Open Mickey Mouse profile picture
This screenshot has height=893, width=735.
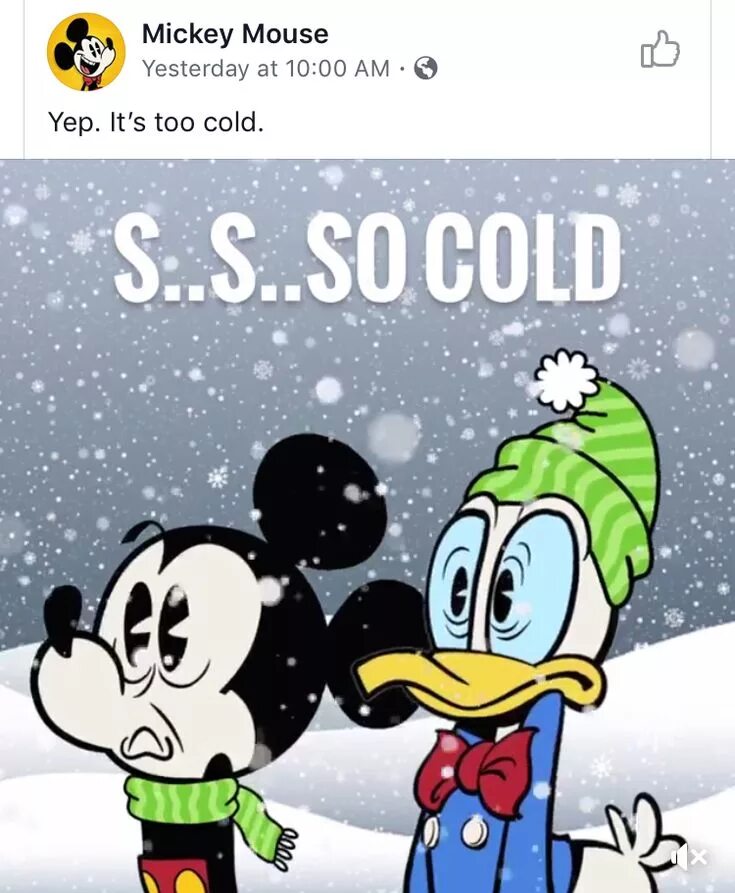click(x=87, y=51)
